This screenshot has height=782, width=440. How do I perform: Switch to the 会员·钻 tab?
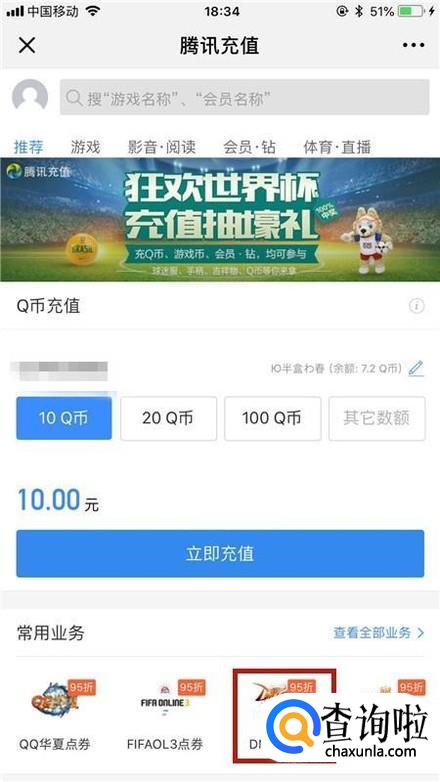pyautogui.click(x=249, y=147)
